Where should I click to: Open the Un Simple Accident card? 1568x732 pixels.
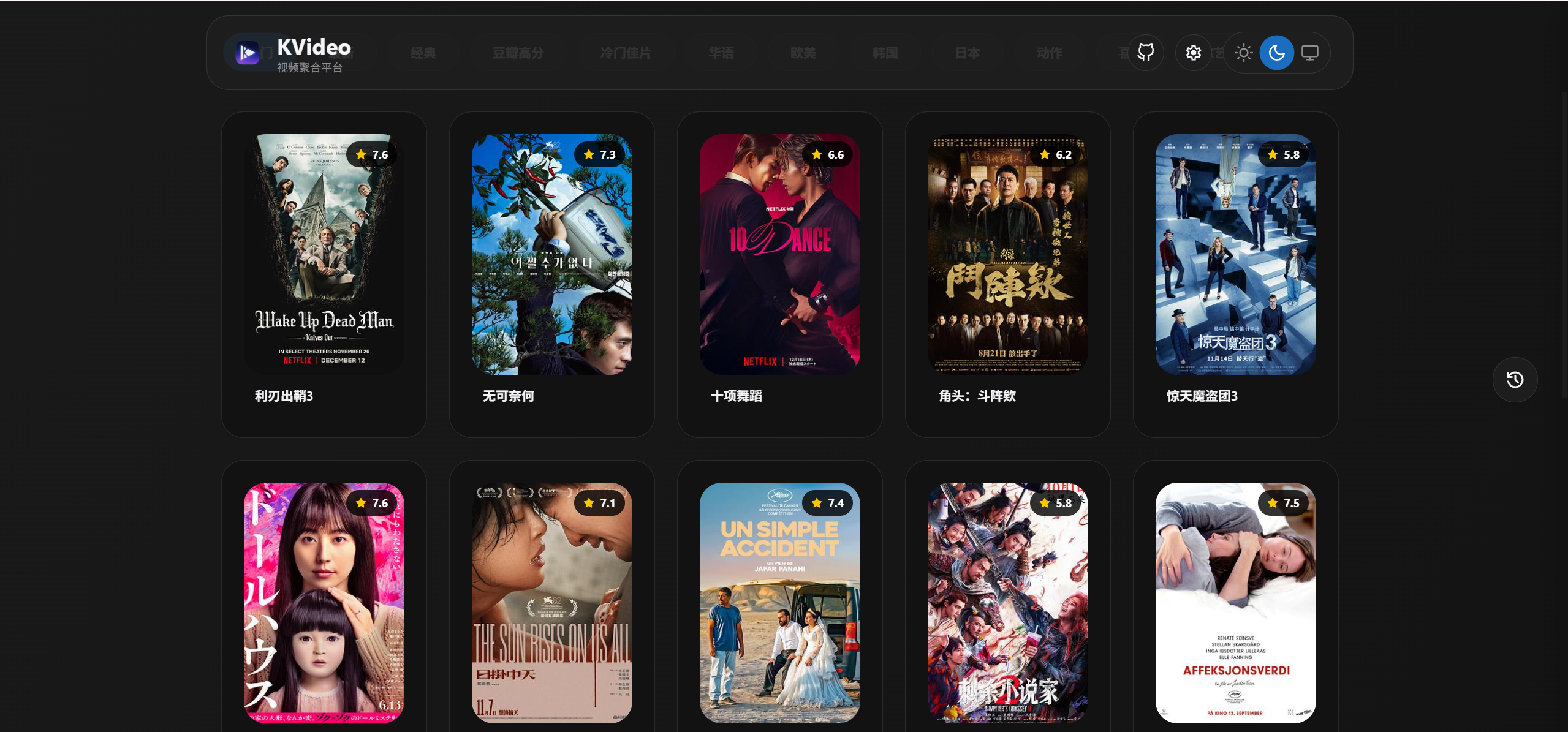pos(779,603)
